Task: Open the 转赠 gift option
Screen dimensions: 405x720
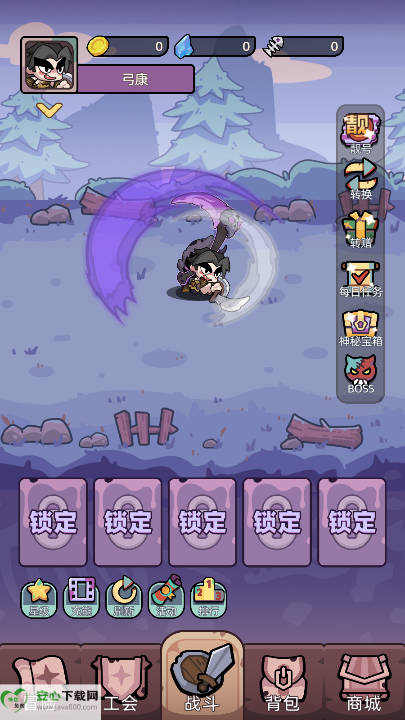Action: tap(360, 228)
